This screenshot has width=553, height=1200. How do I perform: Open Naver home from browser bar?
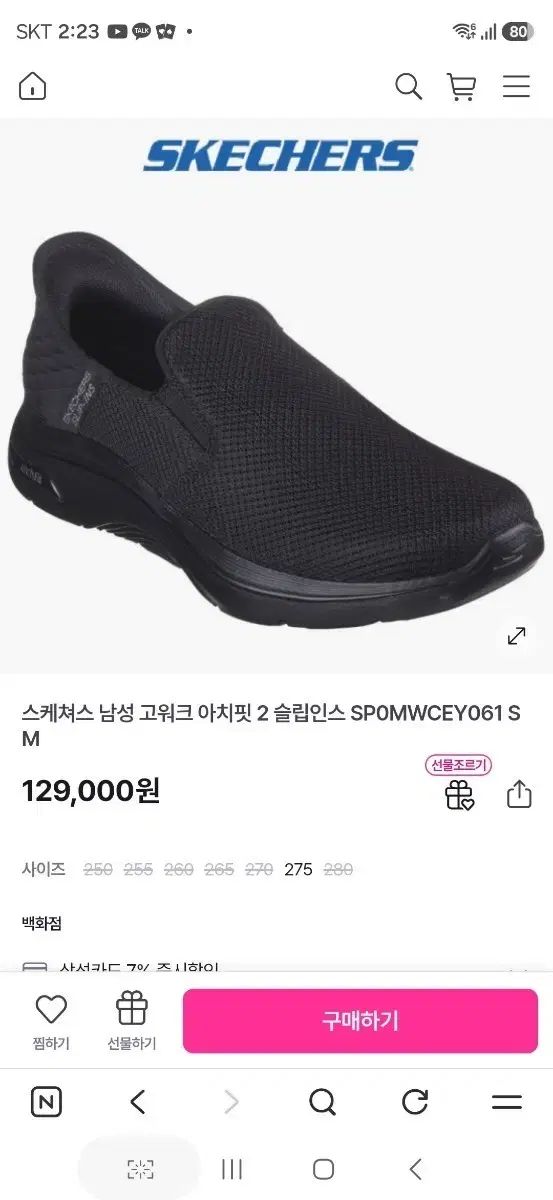(46, 1103)
